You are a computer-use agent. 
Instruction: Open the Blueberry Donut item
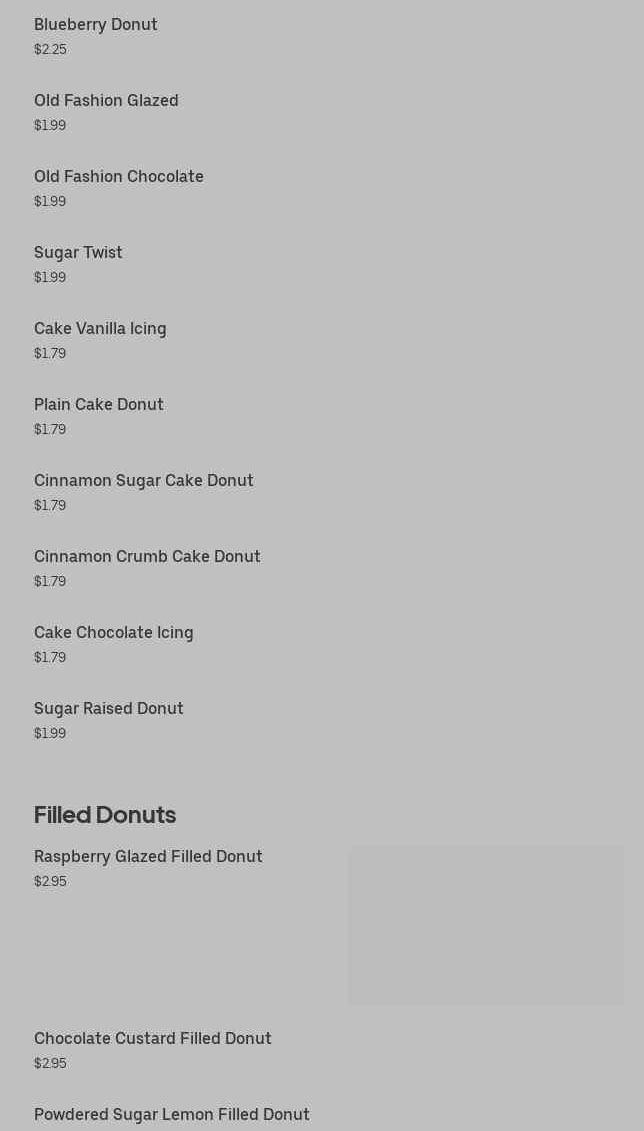coord(96,25)
